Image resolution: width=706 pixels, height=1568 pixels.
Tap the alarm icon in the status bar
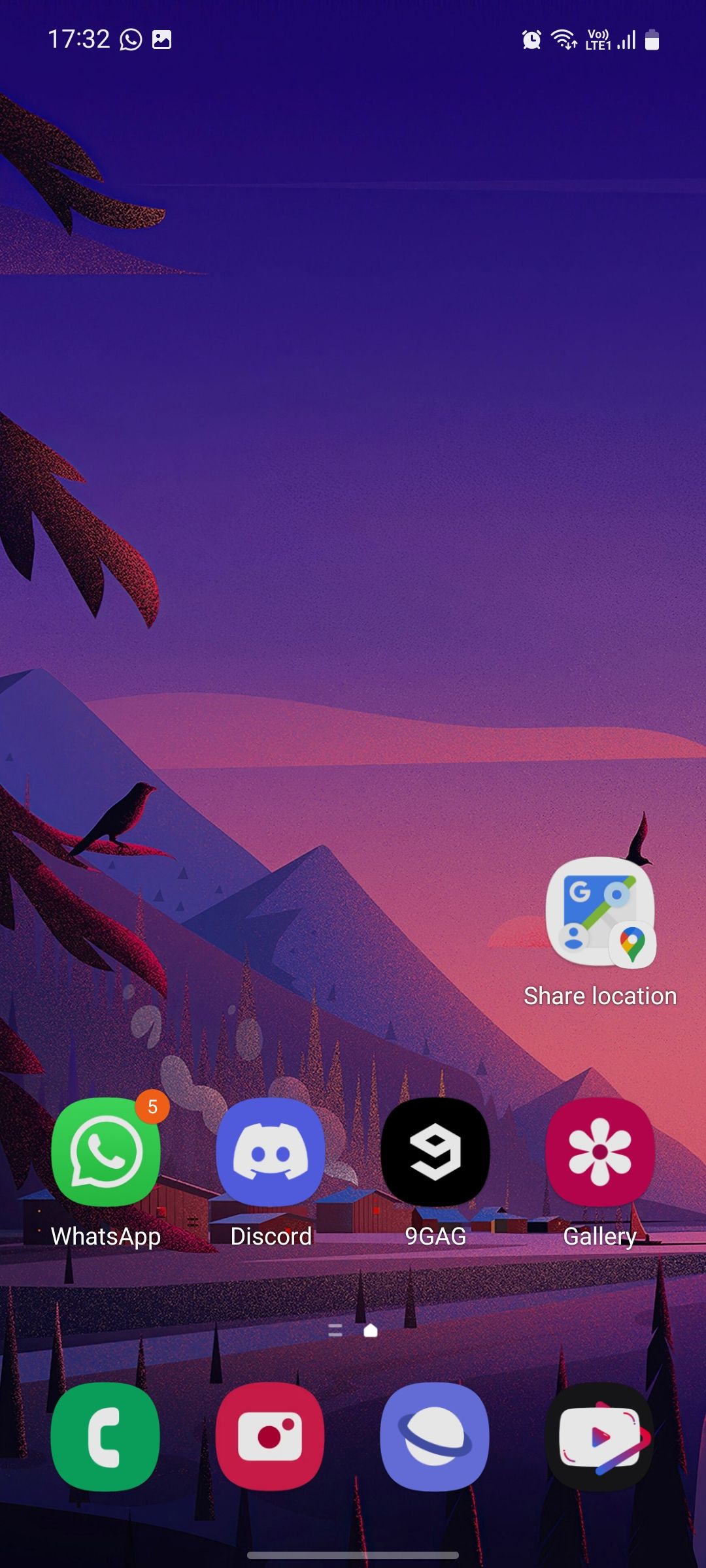click(531, 39)
